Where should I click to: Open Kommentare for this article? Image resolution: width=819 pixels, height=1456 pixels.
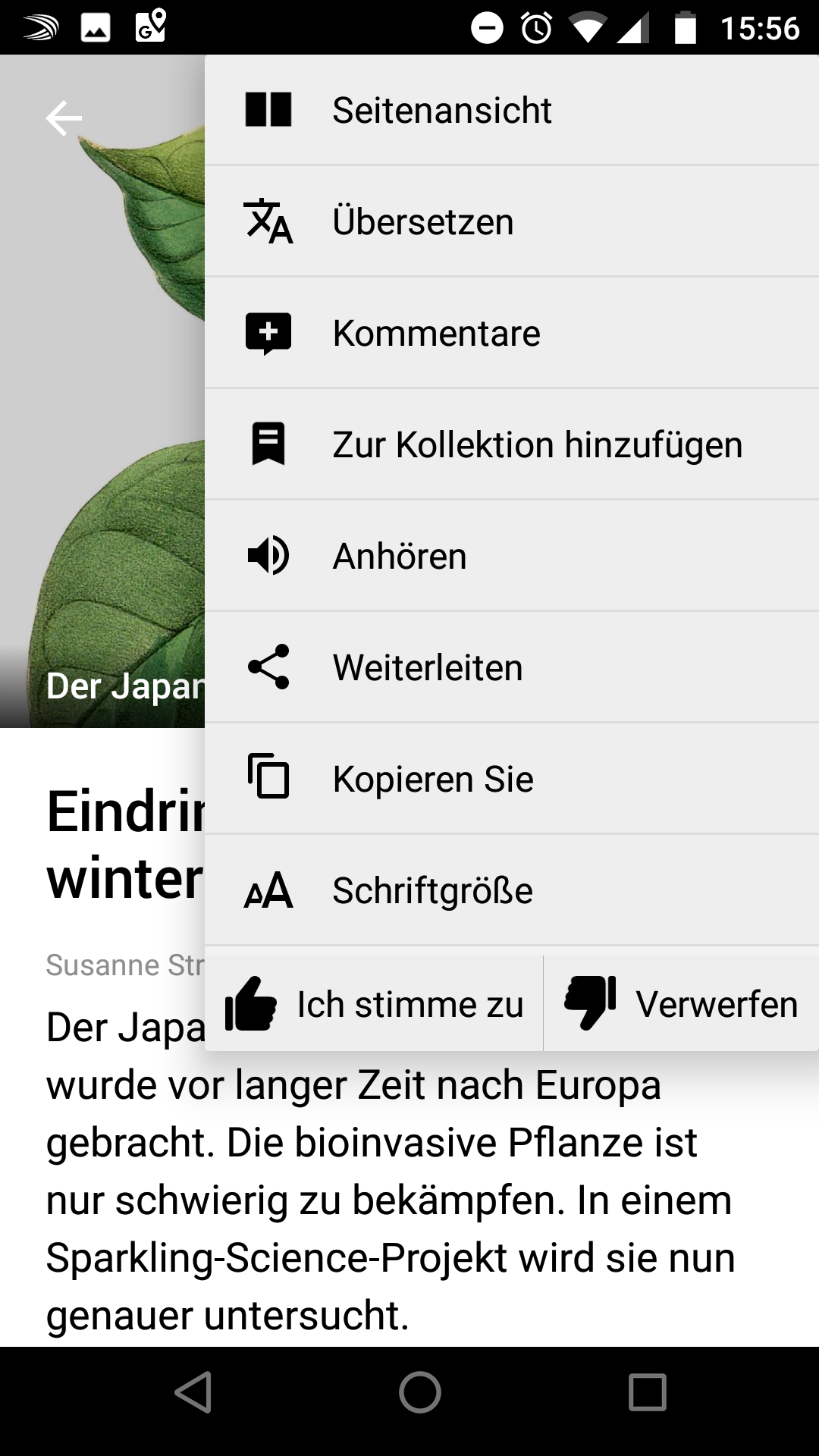pyautogui.click(x=511, y=334)
